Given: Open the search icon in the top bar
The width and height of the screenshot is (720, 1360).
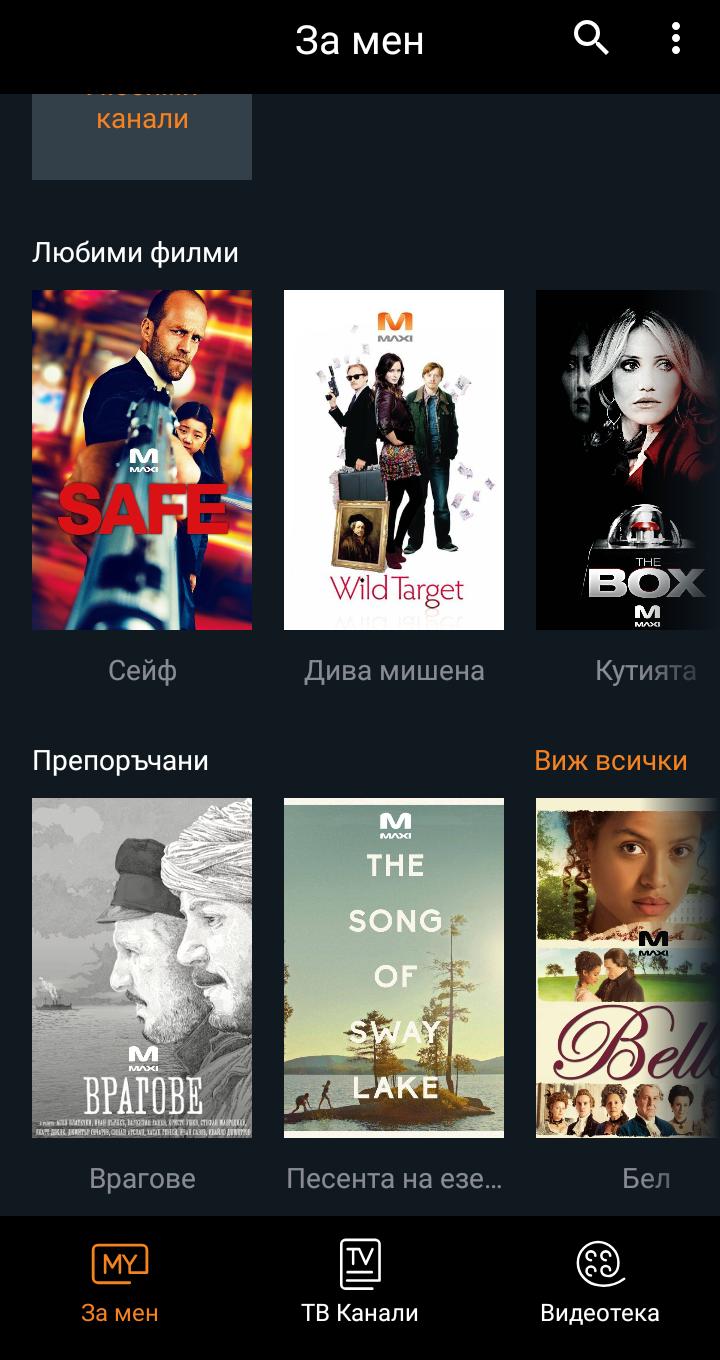Looking at the screenshot, I should click(x=591, y=39).
